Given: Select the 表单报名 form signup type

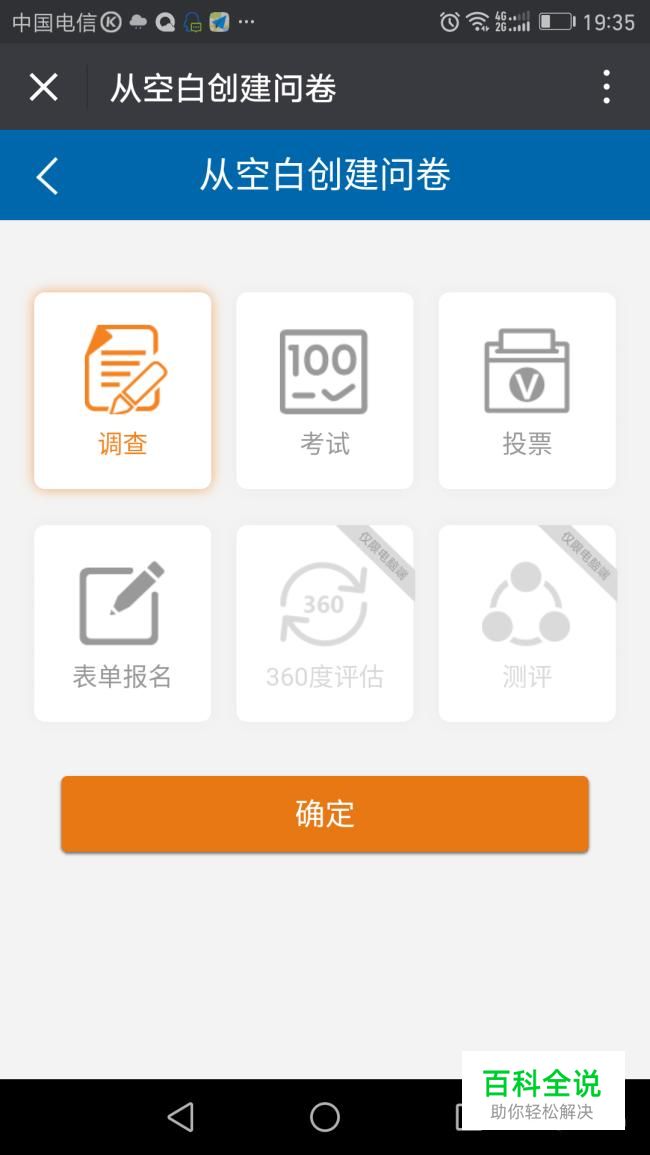Looking at the screenshot, I should pyautogui.click(x=122, y=623).
